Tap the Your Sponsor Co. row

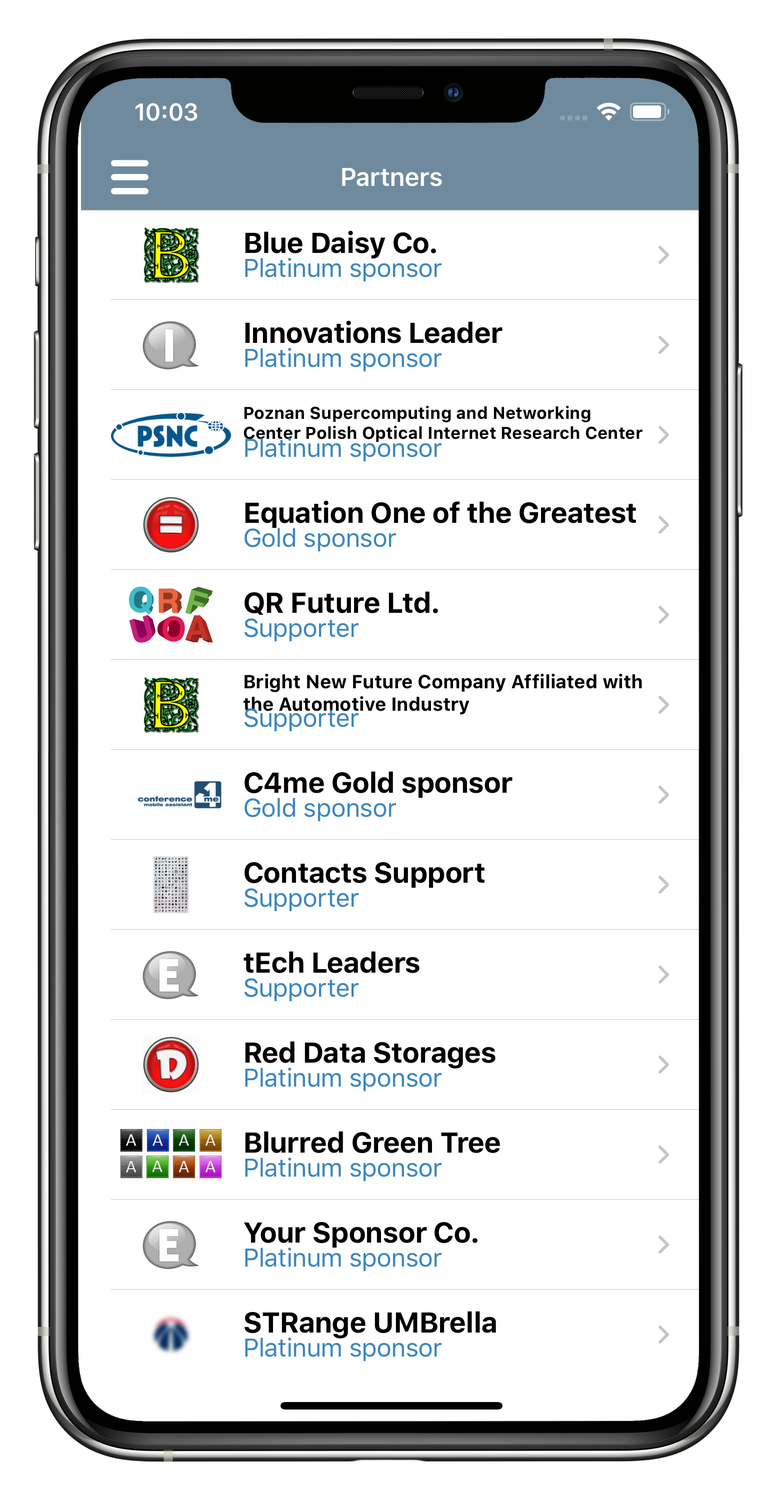coord(390,1245)
